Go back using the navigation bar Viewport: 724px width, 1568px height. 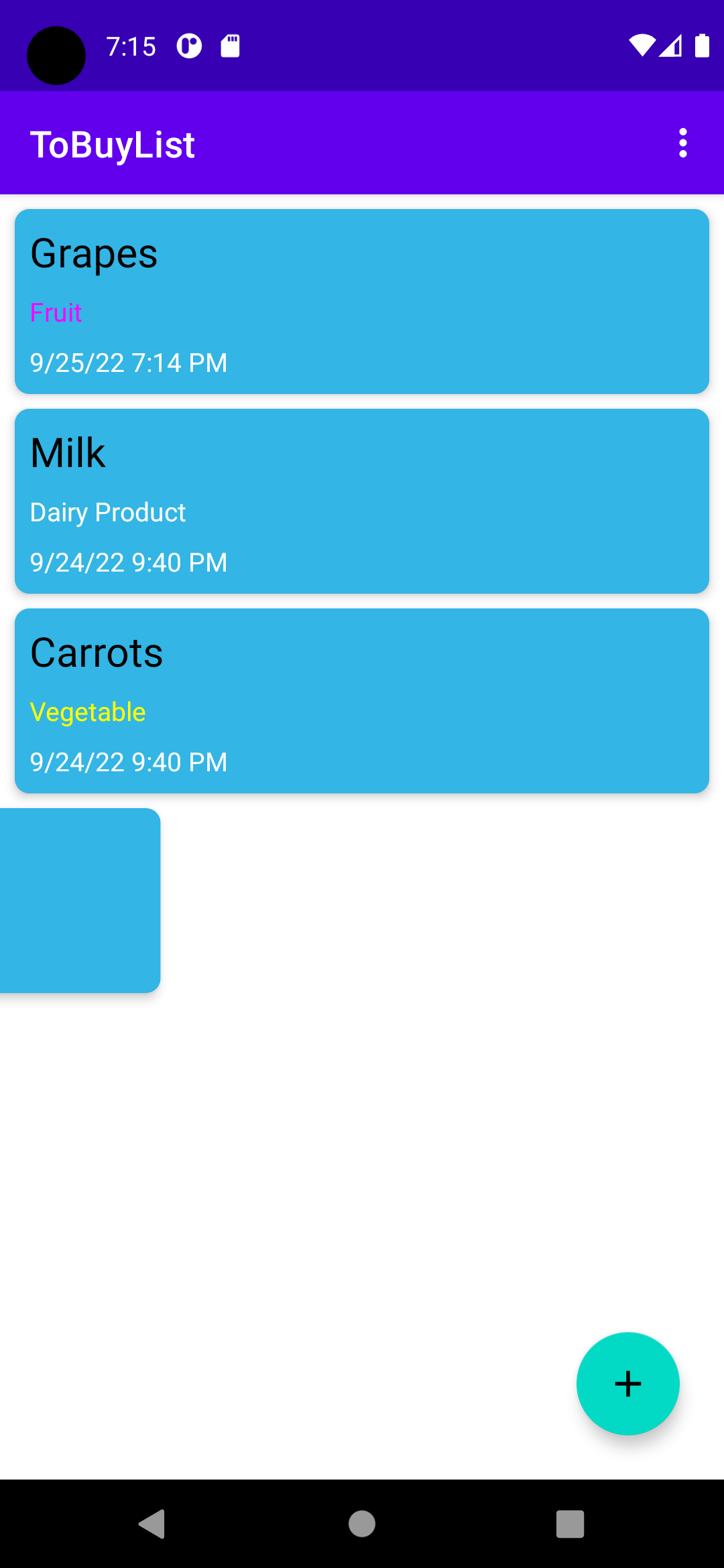153,1524
